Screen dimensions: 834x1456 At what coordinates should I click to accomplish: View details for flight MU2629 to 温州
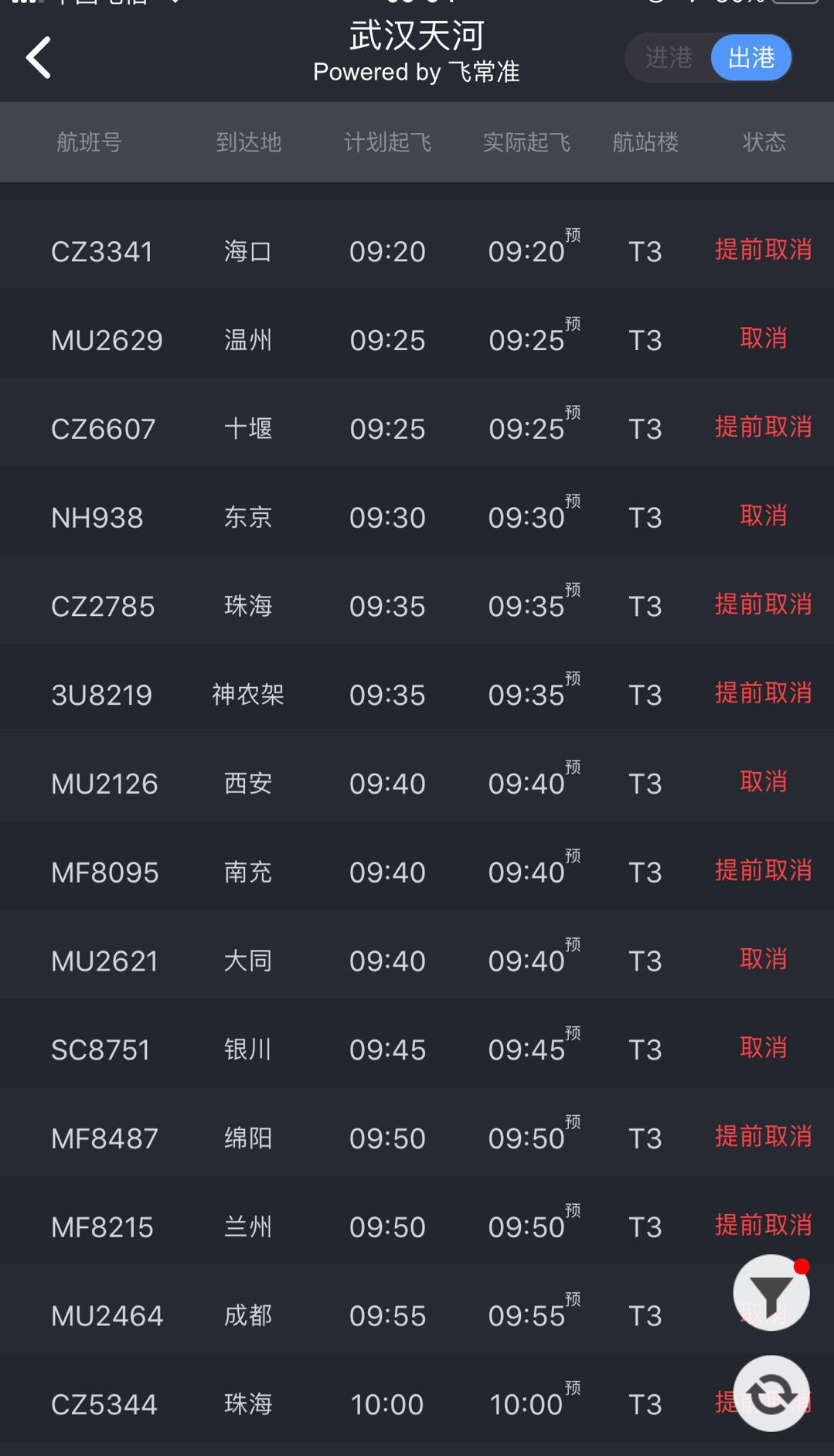pos(386,340)
